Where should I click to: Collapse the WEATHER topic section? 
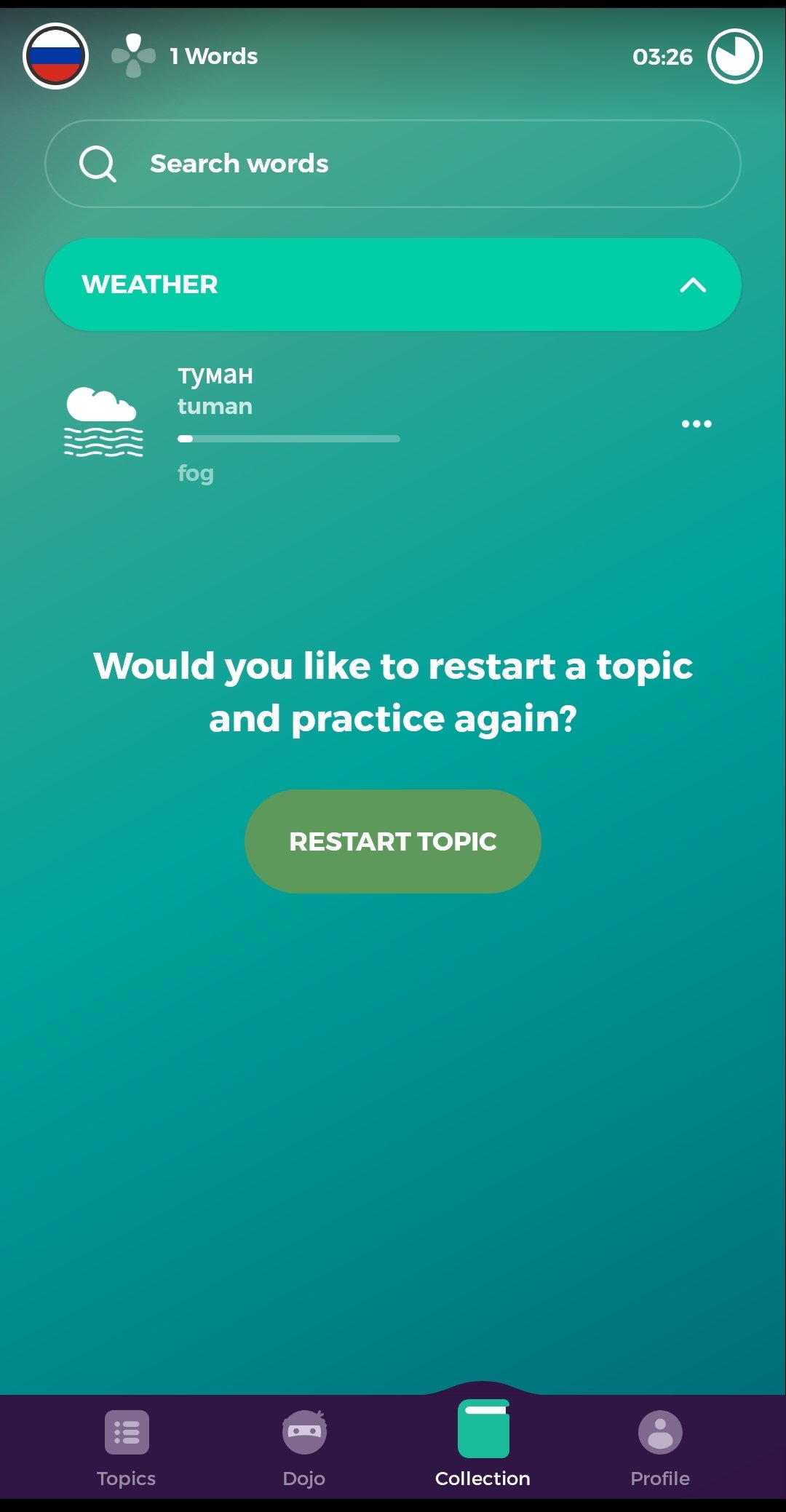[x=693, y=285]
